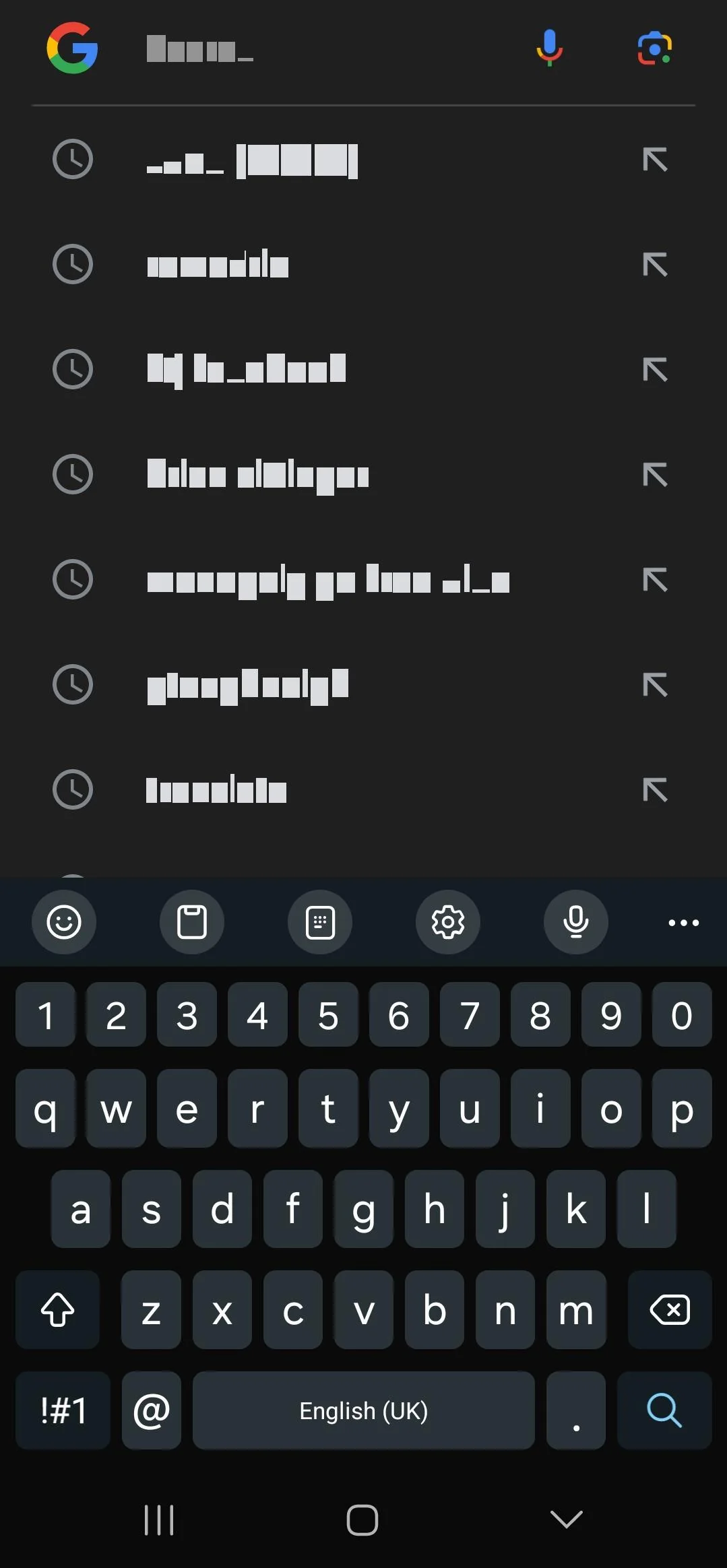Open the emoji picker on the keyboard toolbar

(64, 922)
